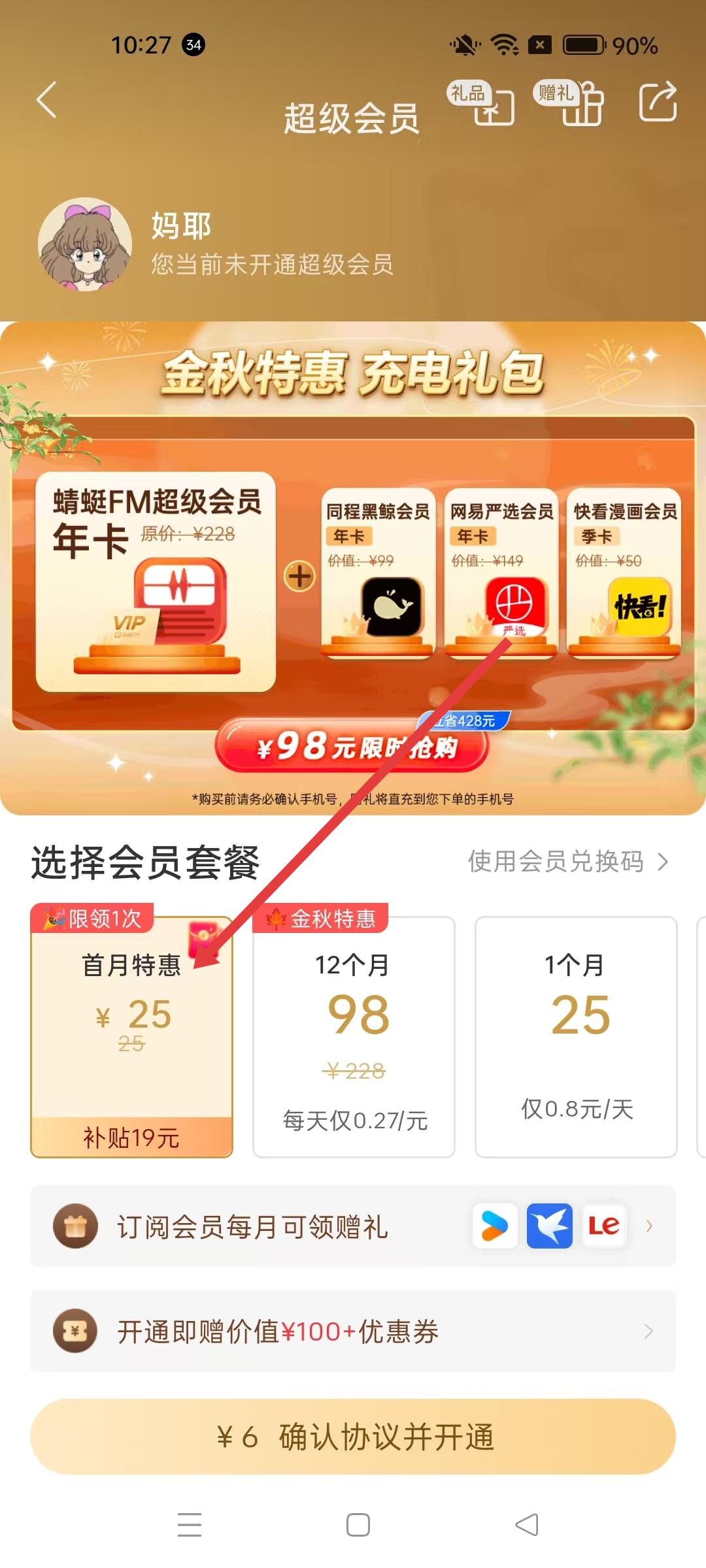Image resolution: width=706 pixels, height=1568 pixels.
Task: Open the system recent apps menu
Action: pos(190,1525)
